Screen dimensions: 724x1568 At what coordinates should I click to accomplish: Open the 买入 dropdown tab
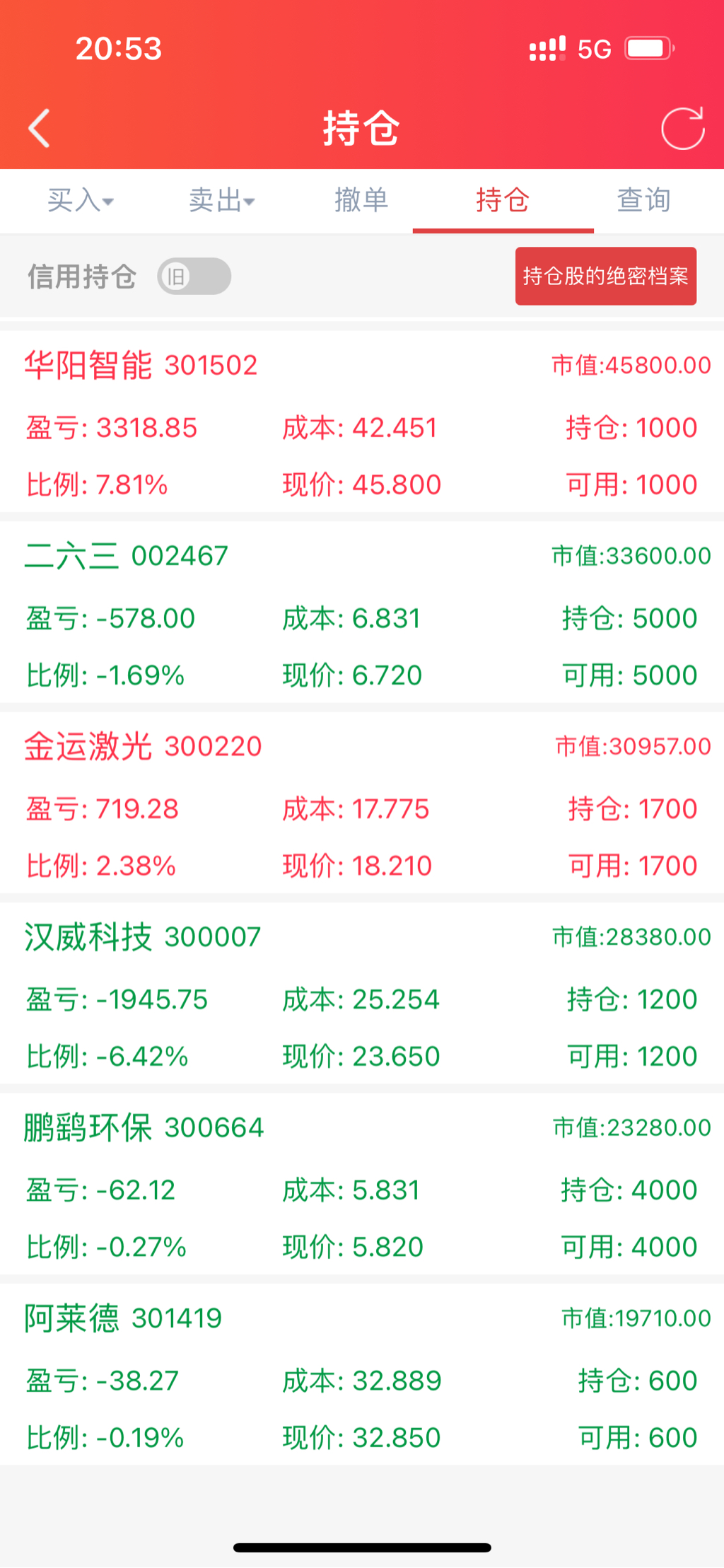(x=80, y=200)
